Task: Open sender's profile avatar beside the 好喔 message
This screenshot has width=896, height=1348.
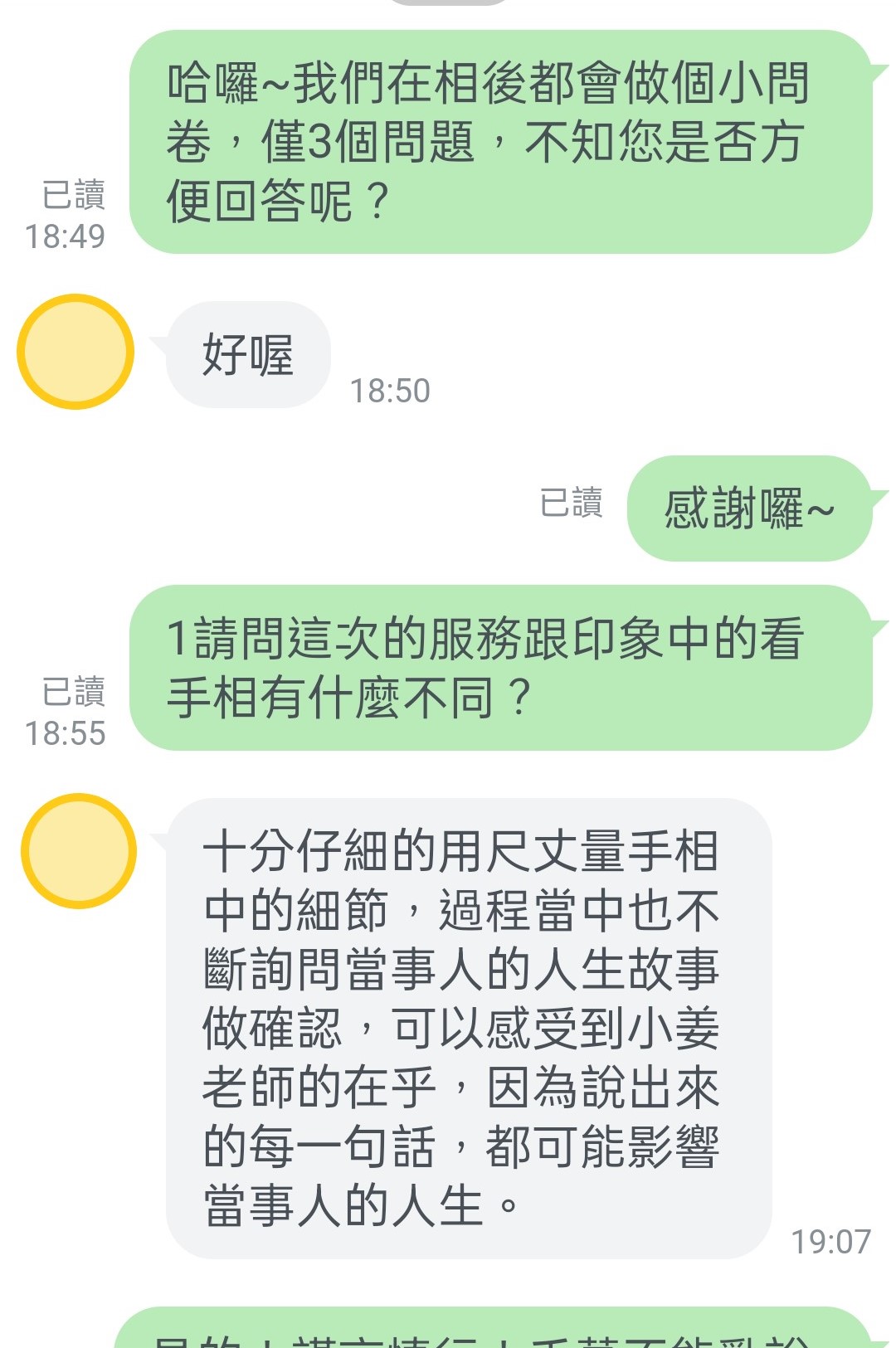Action: [x=75, y=352]
